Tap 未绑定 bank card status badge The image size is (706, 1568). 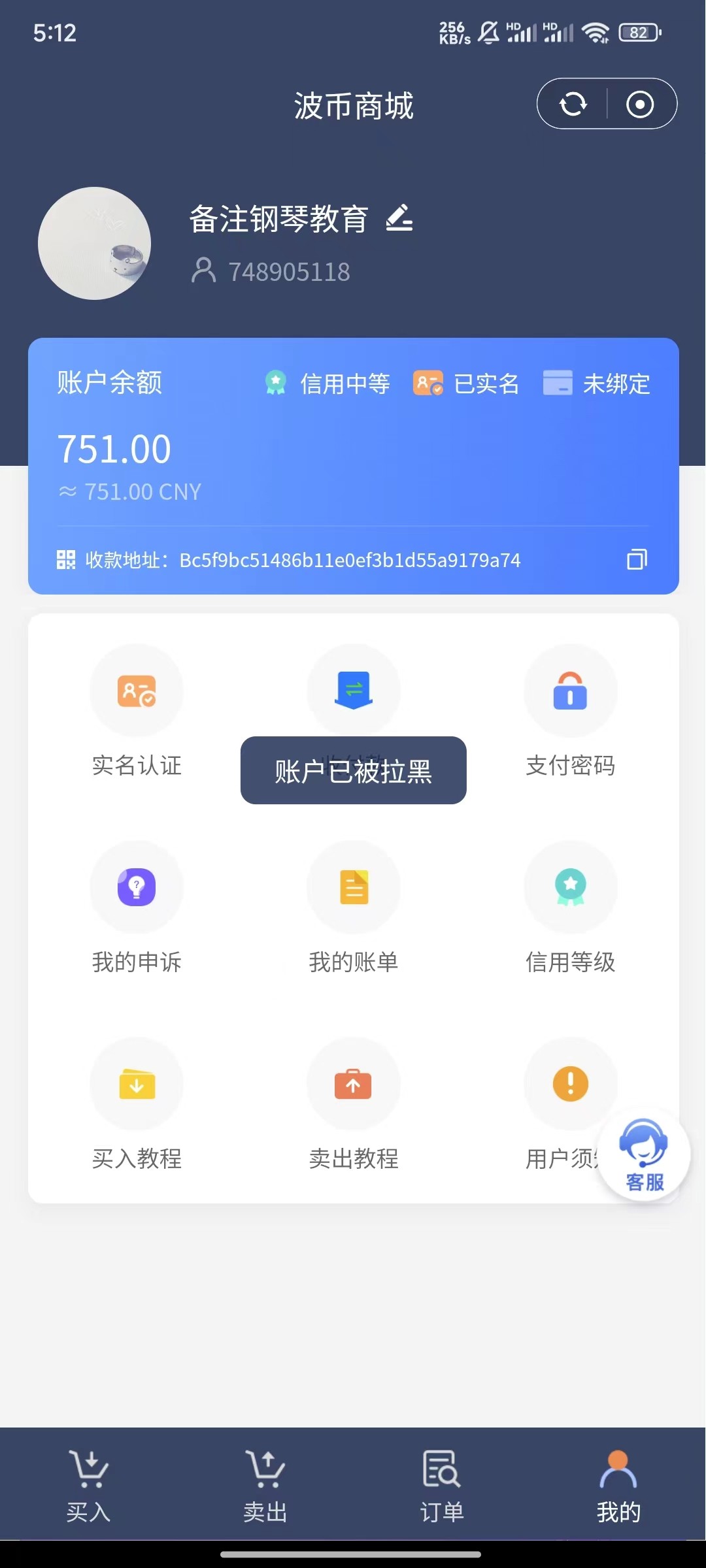(x=595, y=384)
